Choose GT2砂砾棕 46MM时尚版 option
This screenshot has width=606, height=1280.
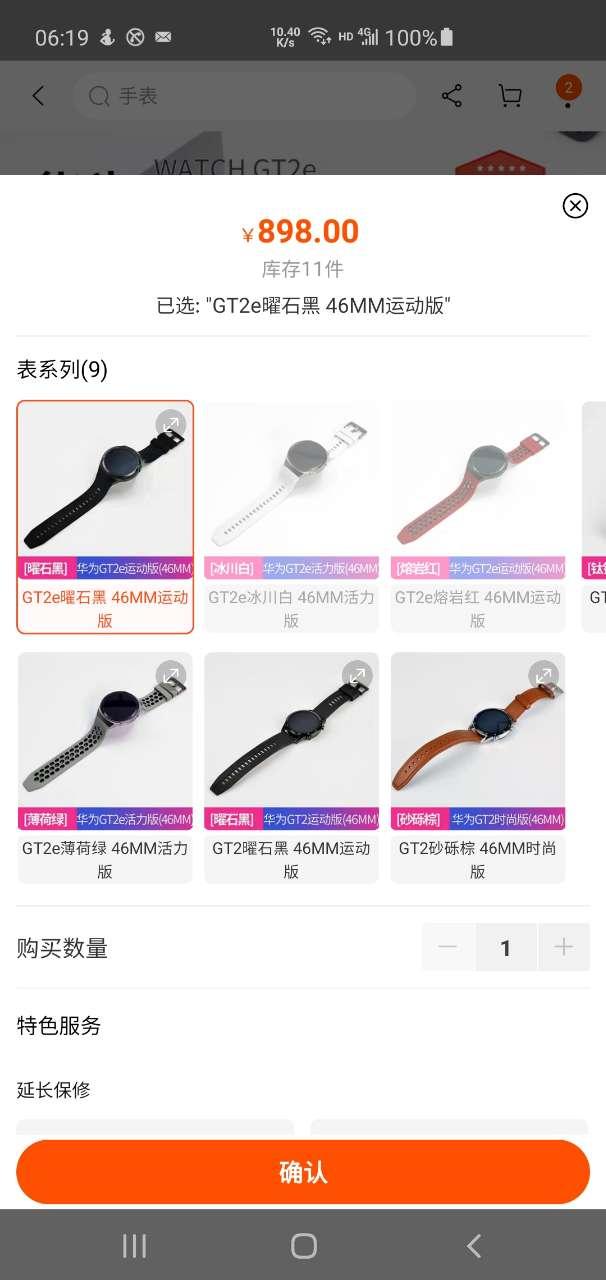(x=477, y=767)
